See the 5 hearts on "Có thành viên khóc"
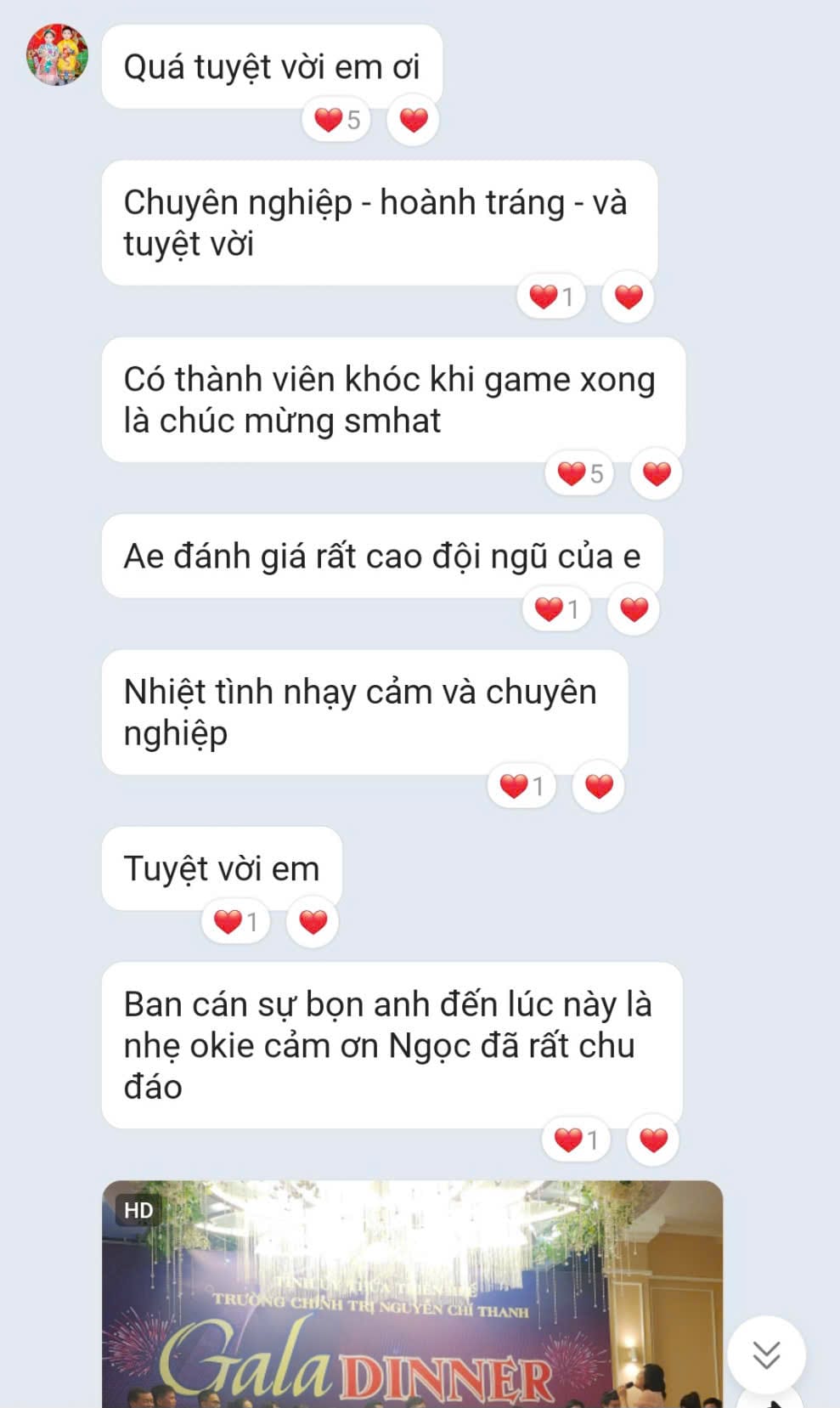 [579, 473]
